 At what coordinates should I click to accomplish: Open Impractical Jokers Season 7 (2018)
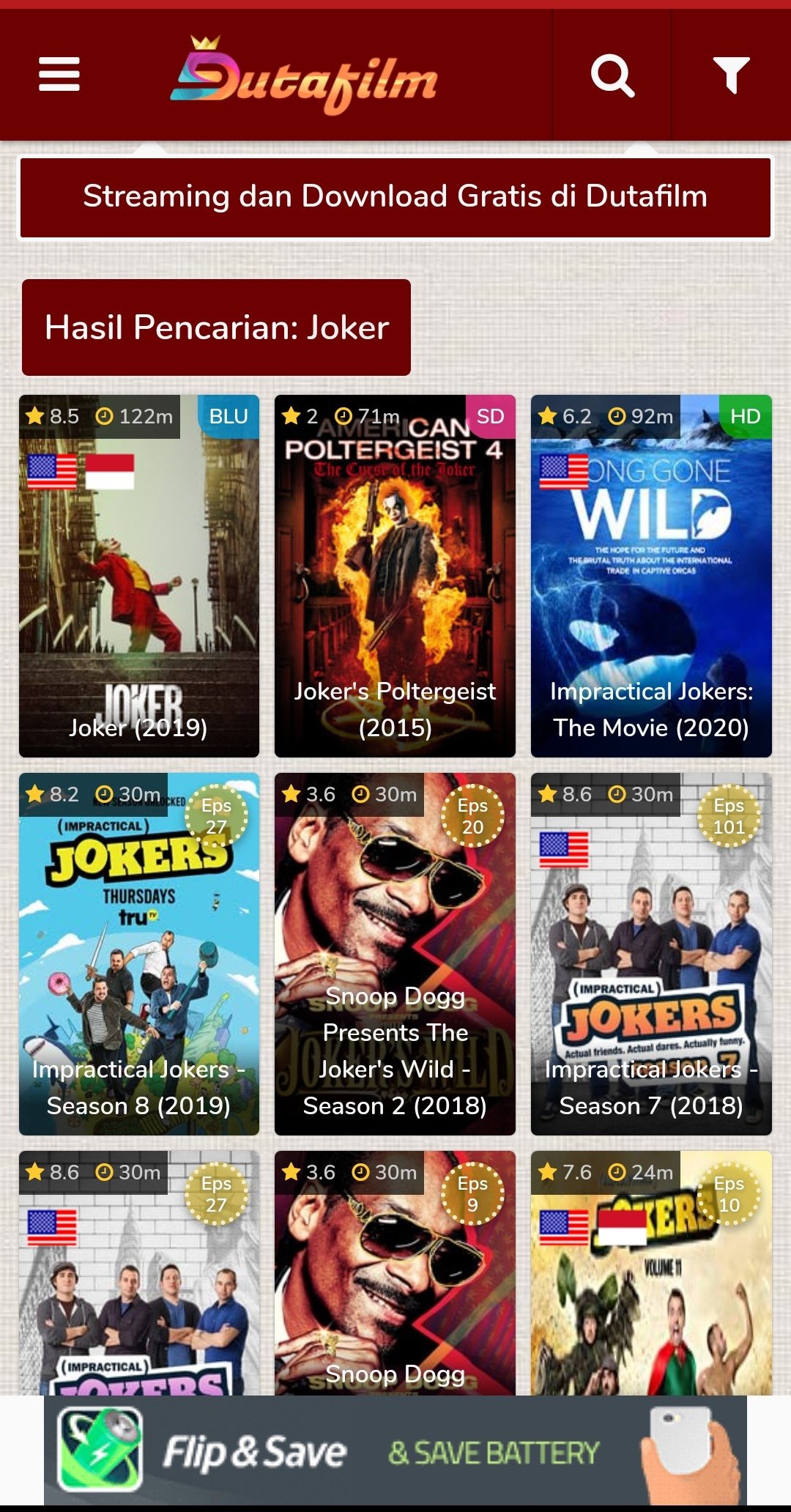(x=651, y=954)
